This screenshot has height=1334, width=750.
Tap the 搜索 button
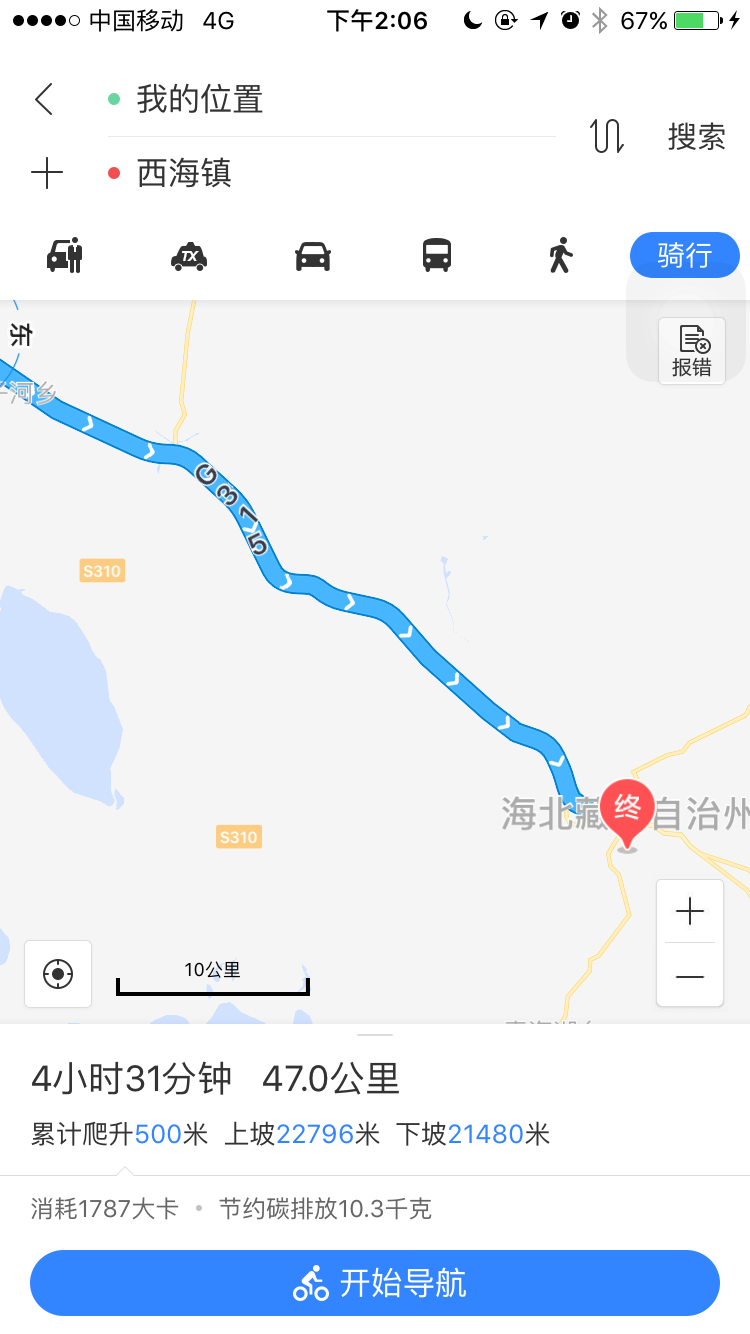click(x=696, y=137)
